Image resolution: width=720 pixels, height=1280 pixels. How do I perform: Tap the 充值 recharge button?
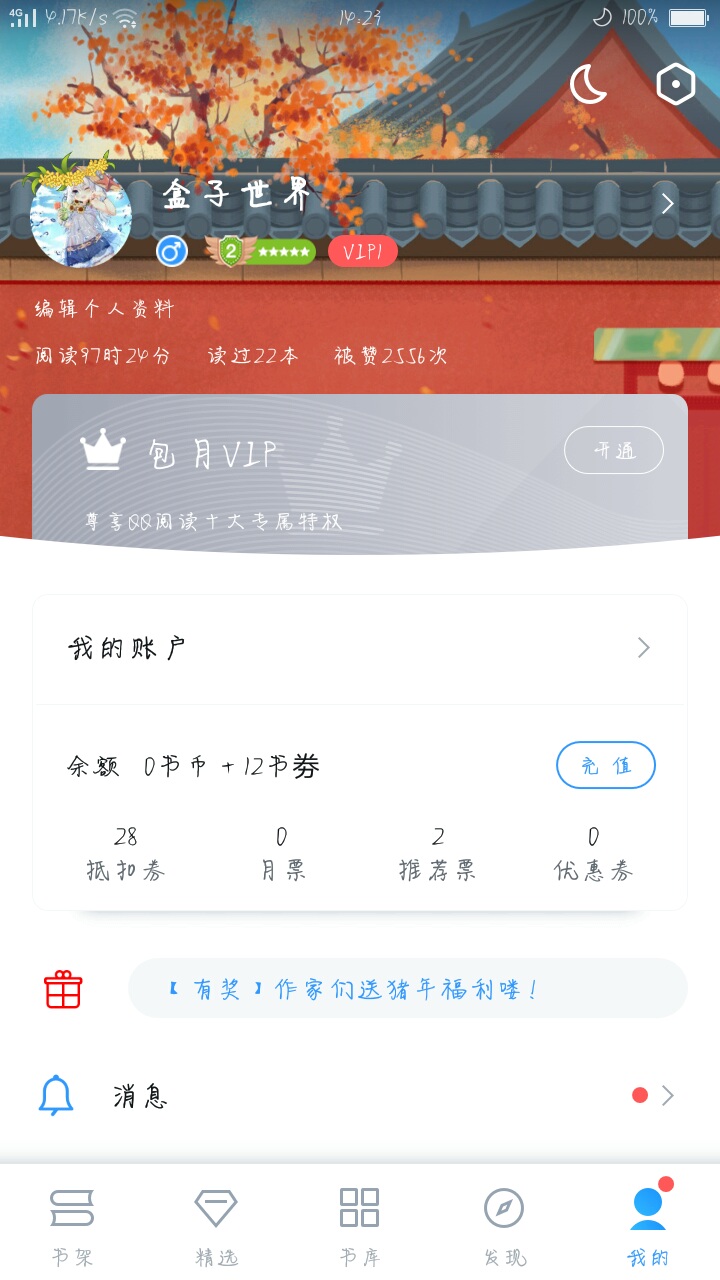coord(605,765)
